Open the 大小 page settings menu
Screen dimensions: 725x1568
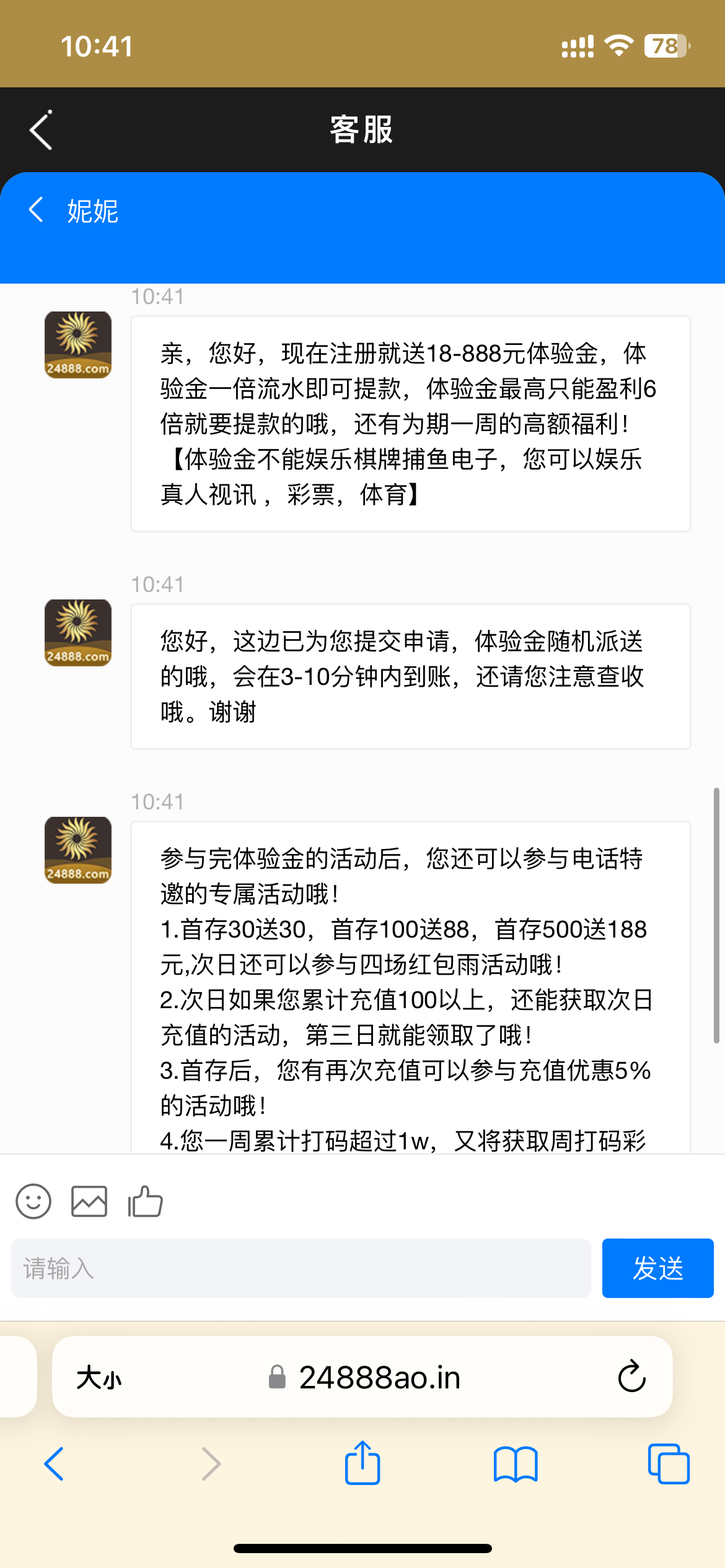pos(99,1378)
